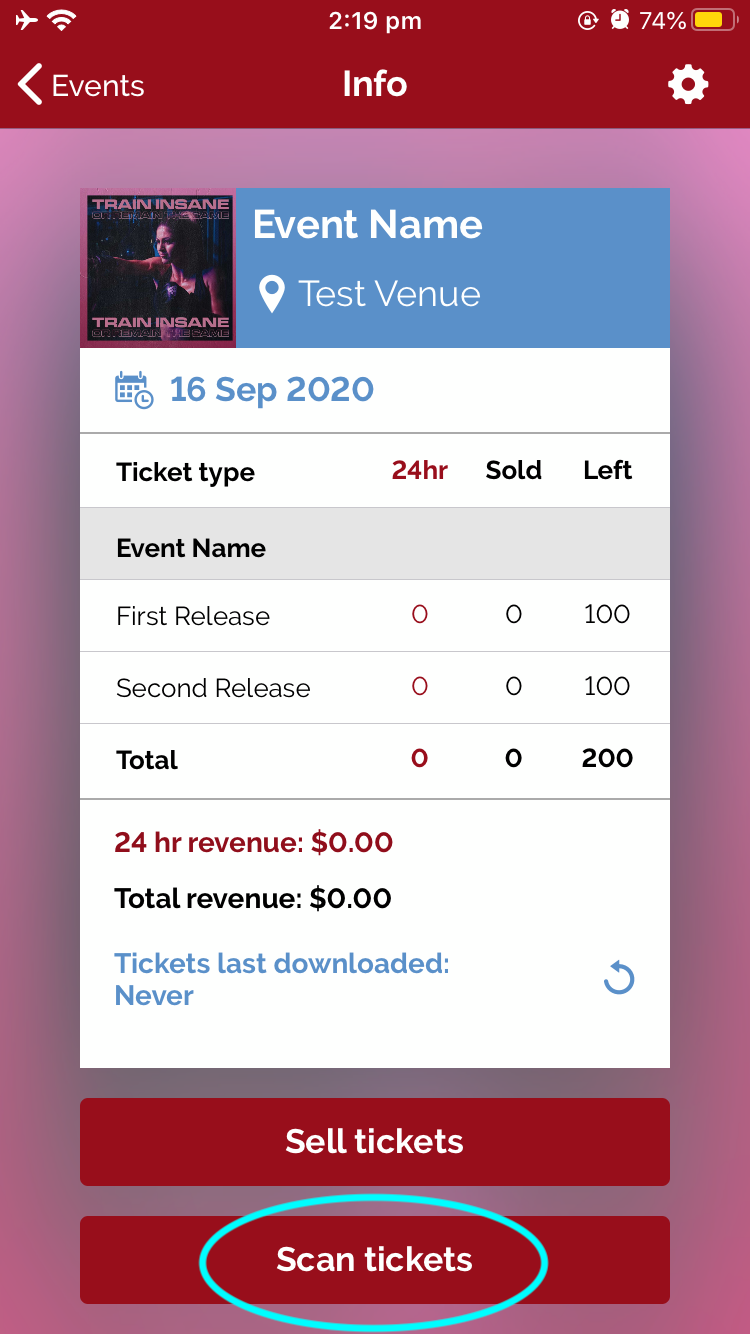Go back to the Events list

[x=80, y=85]
